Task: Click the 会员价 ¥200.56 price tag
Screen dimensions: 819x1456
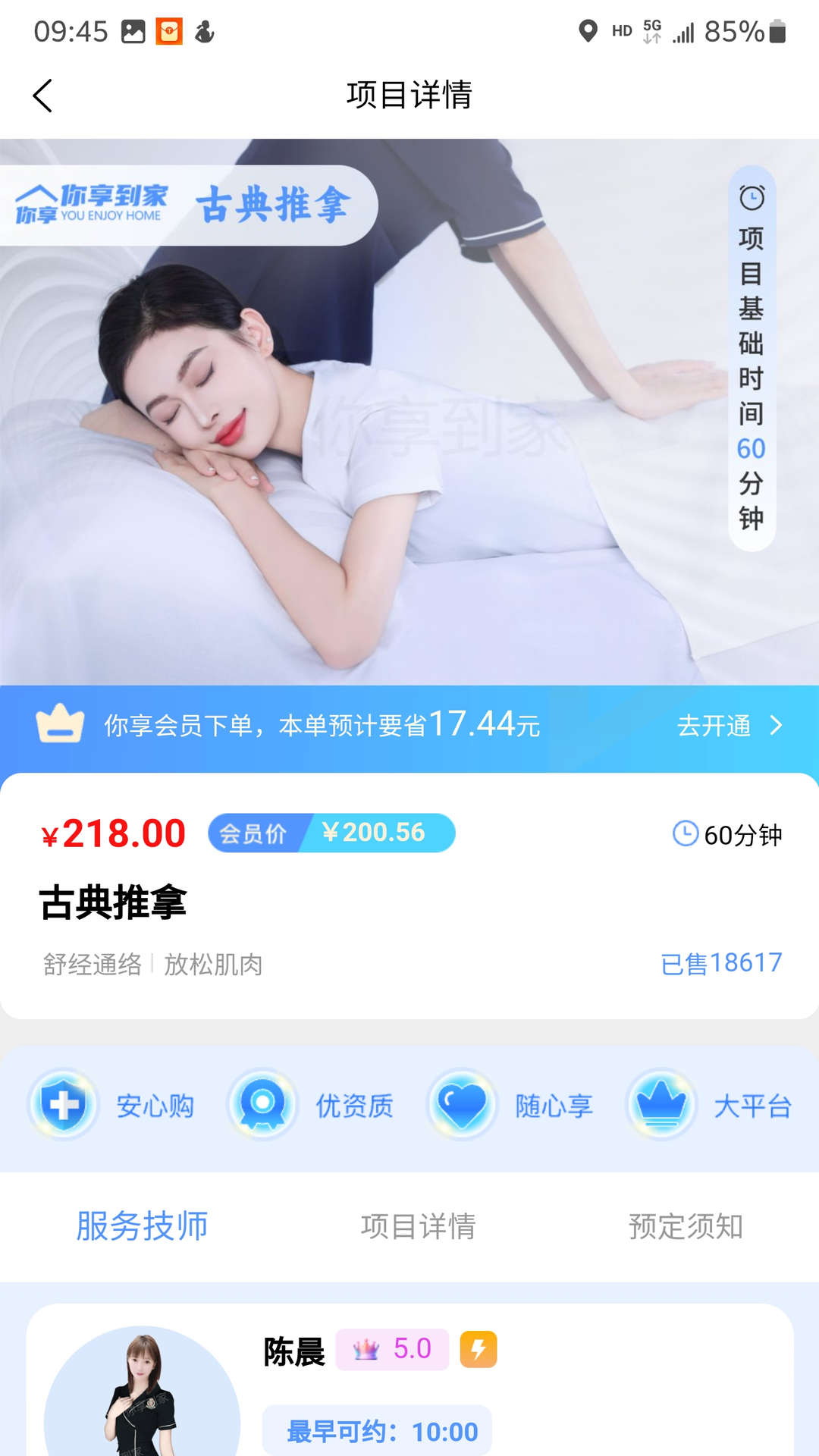Action: [x=332, y=833]
